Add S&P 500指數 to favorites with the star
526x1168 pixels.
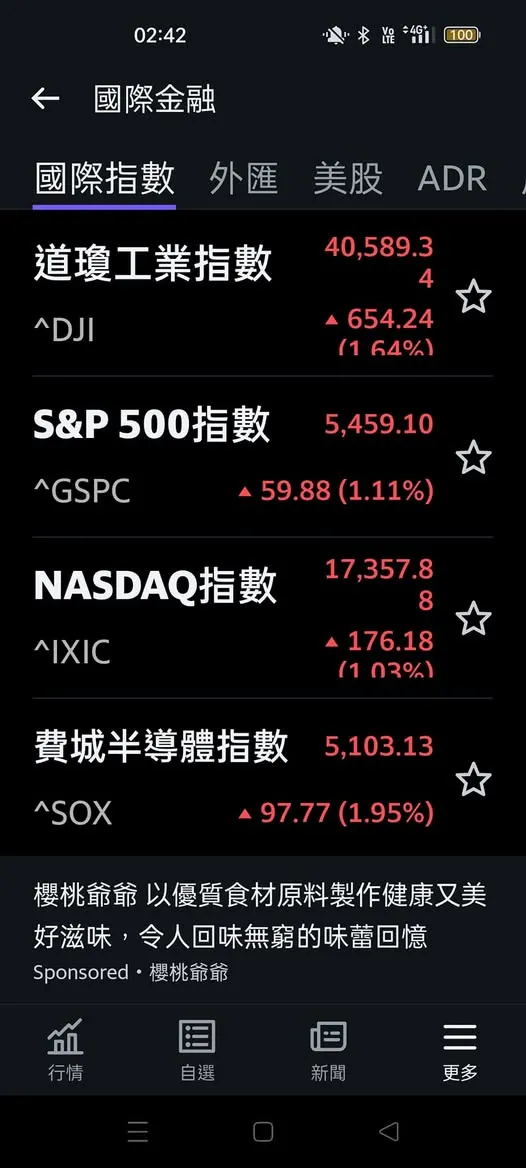473,457
